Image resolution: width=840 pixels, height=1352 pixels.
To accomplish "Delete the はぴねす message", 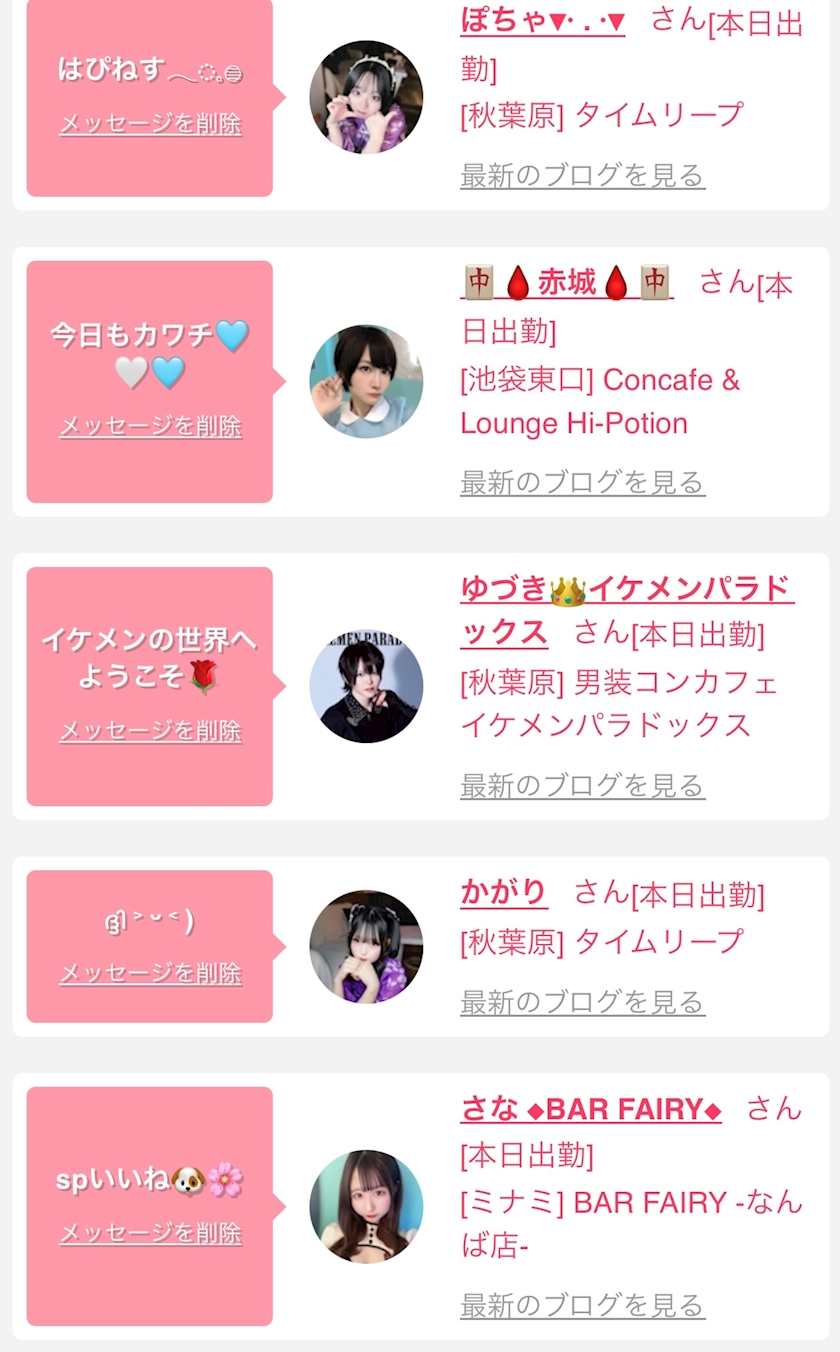I will click(150, 125).
